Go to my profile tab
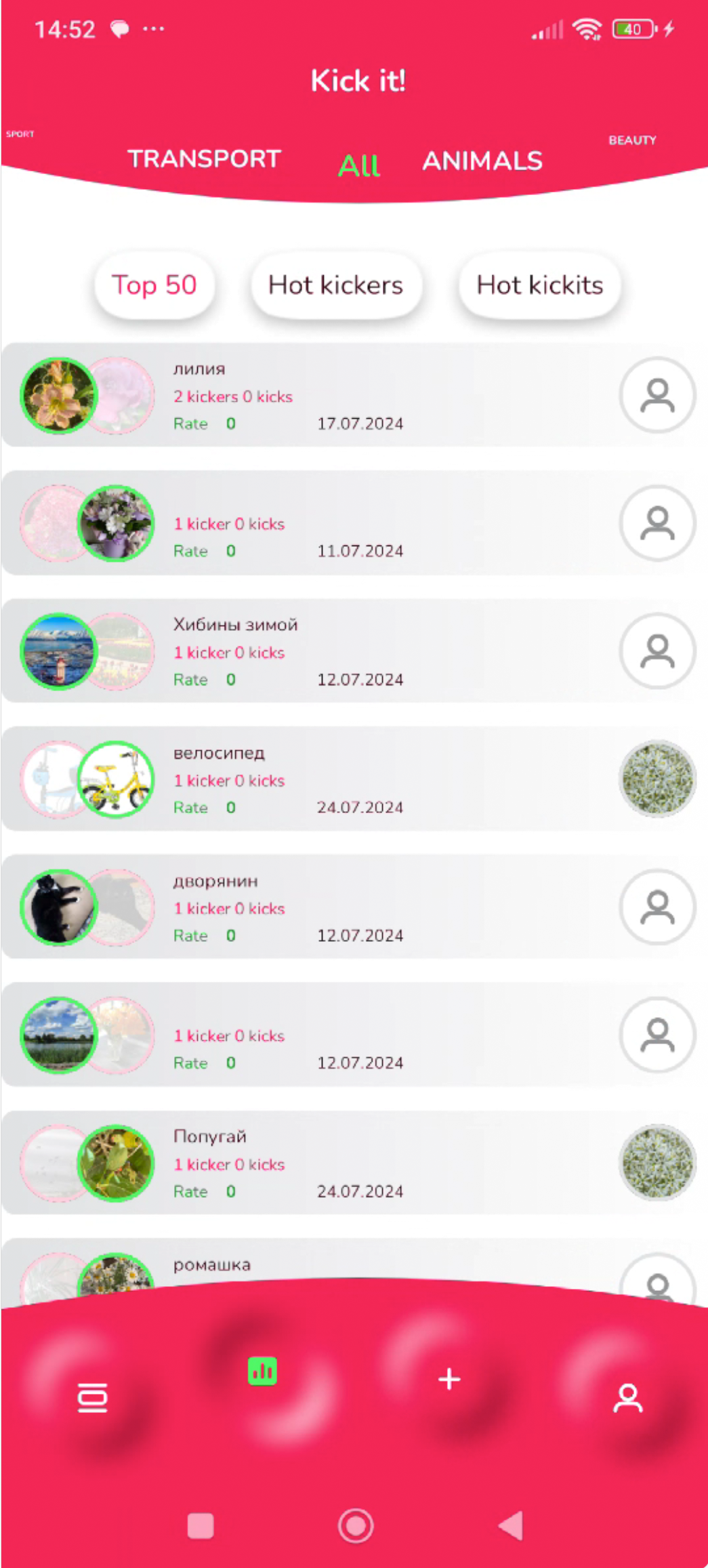 tap(627, 1398)
